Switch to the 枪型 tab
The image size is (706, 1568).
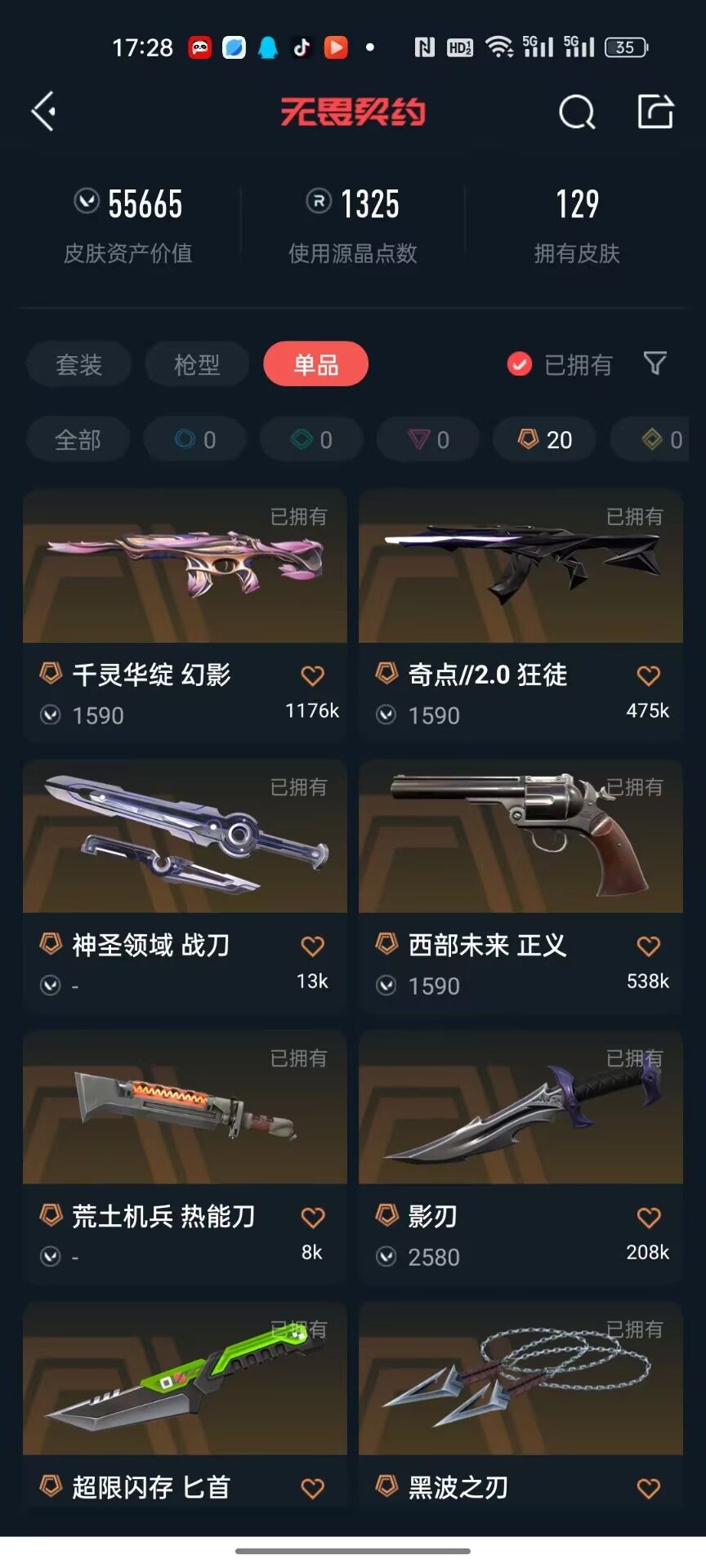[x=197, y=364]
